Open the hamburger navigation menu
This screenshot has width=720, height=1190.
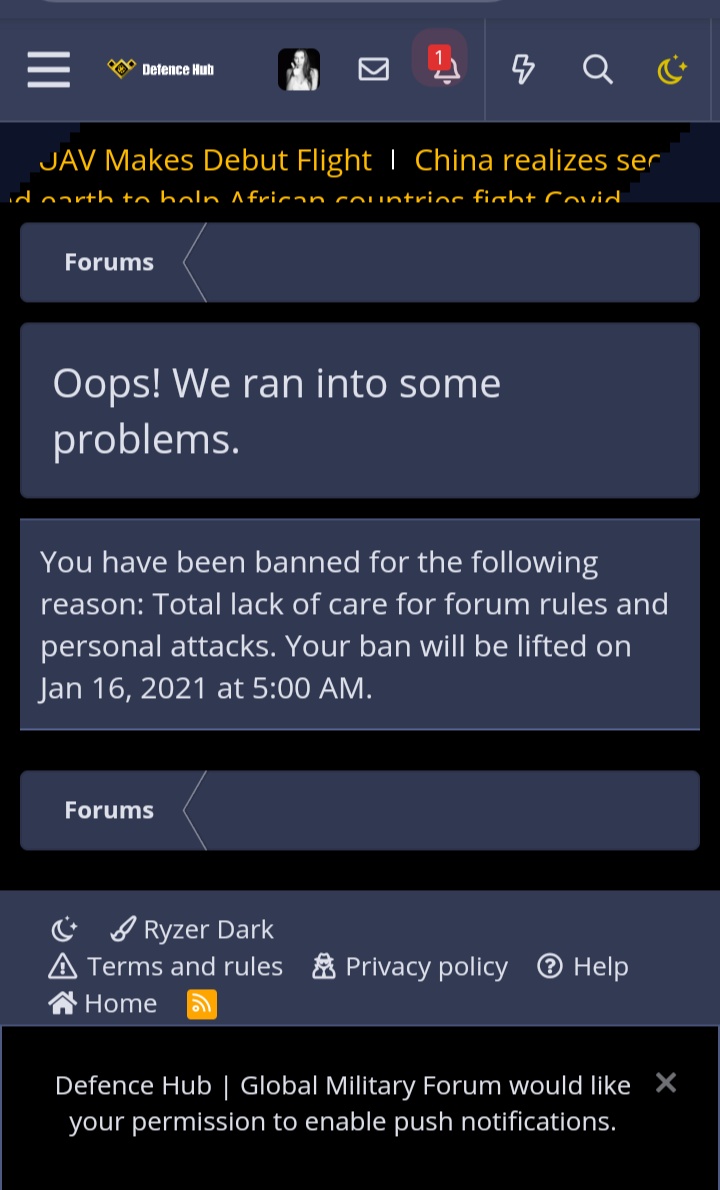coord(48,70)
